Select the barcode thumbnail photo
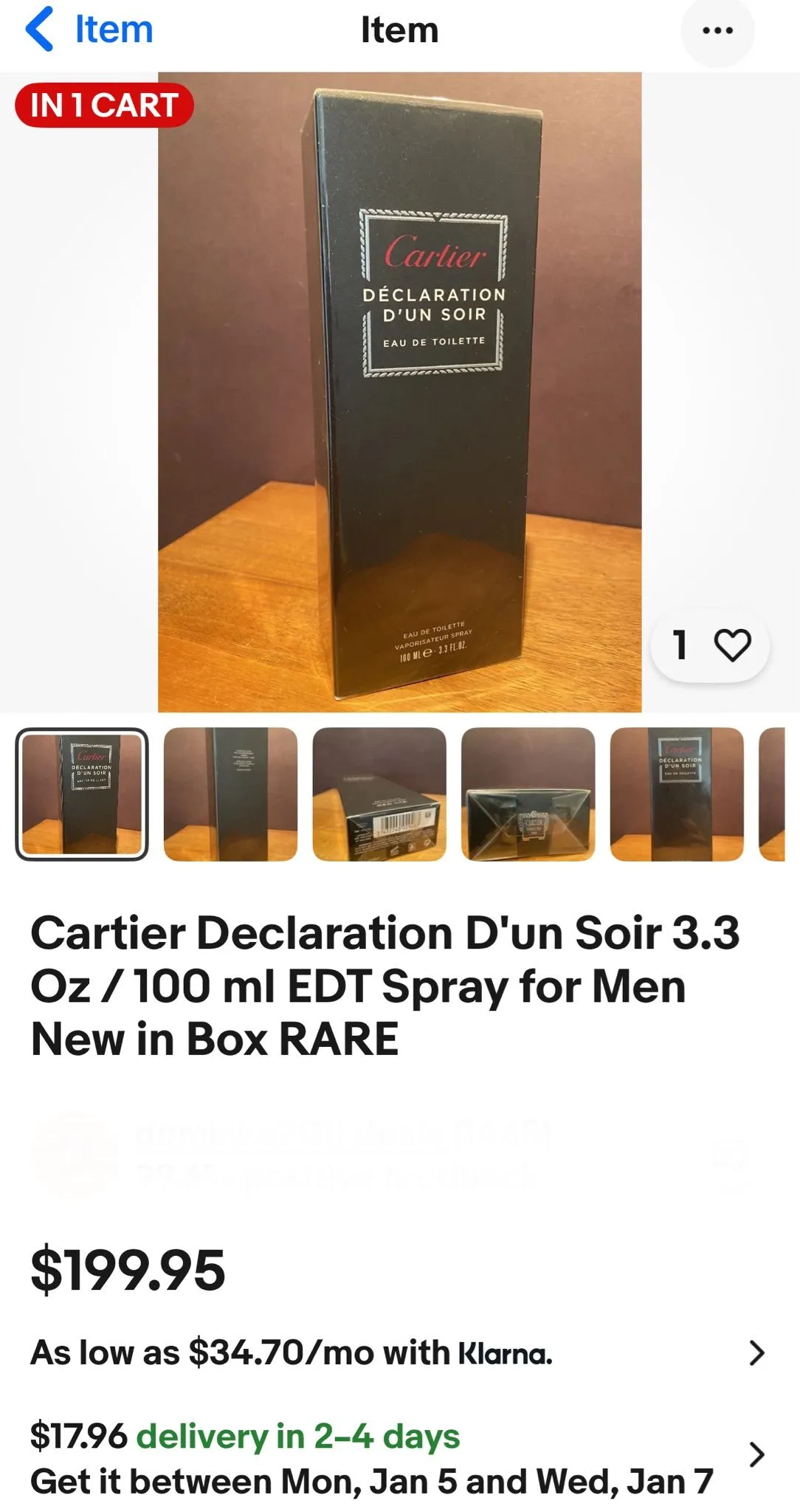This screenshot has width=800, height=1512. [379, 794]
